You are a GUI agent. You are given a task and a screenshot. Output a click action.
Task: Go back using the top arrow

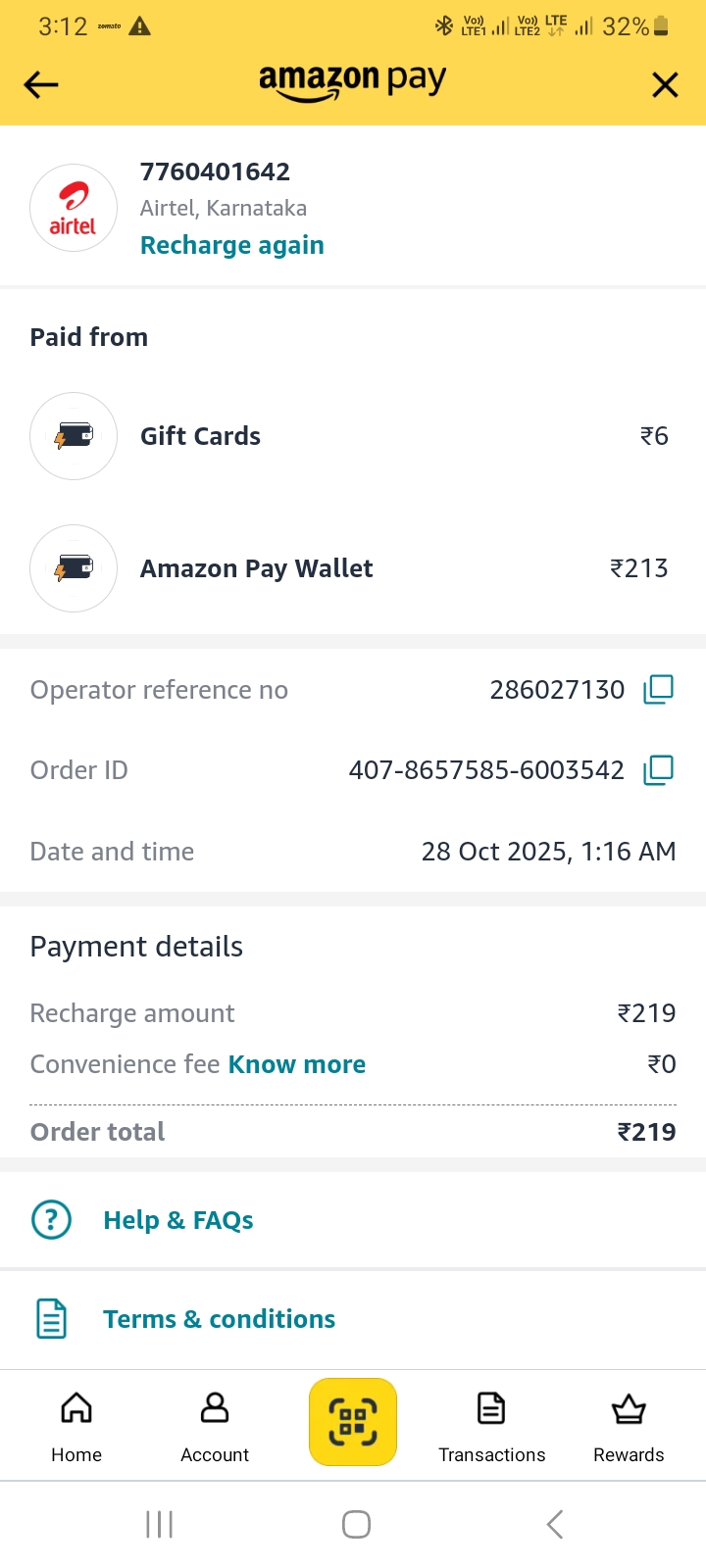coord(41,85)
